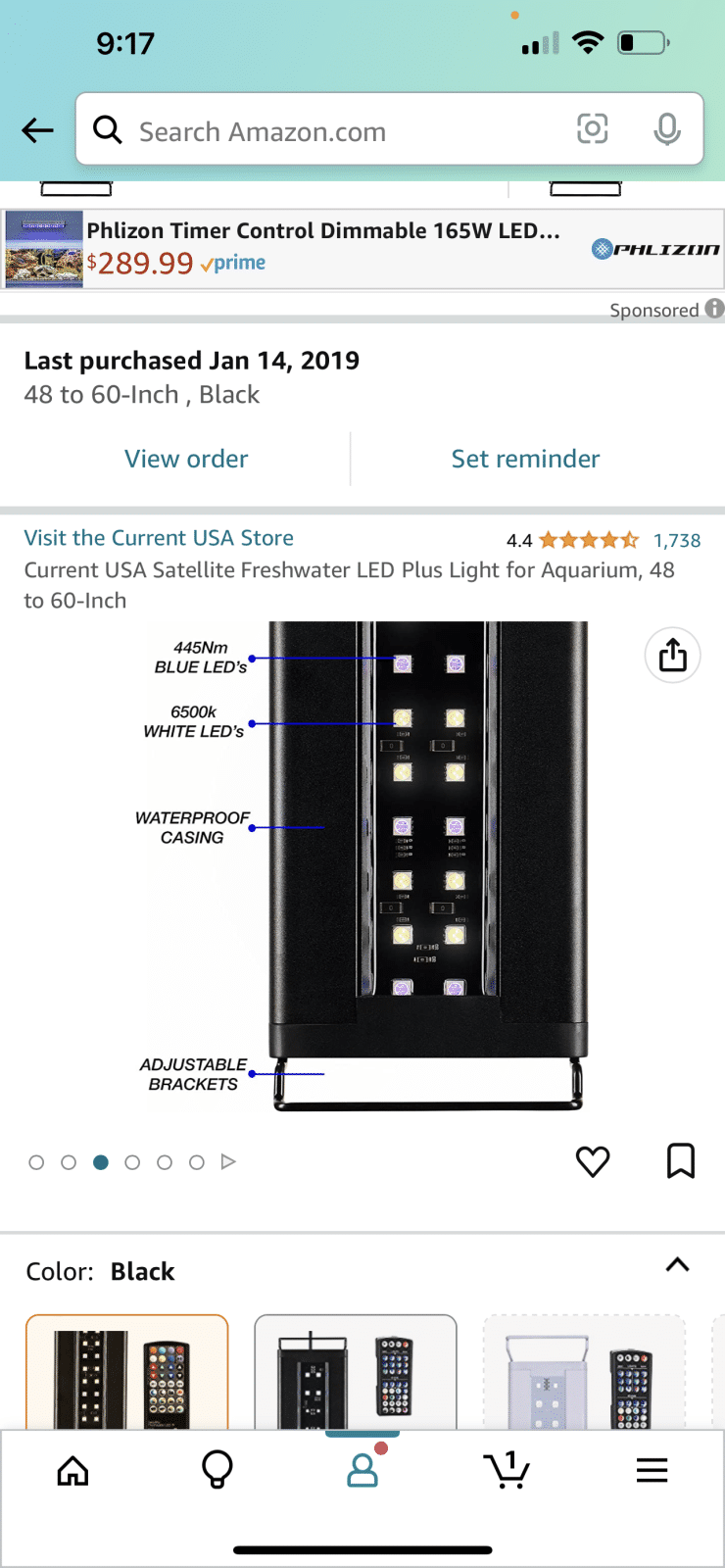Bookmark this product
The width and height of the screenshot is (725, 1568).
click(680, 1161)
